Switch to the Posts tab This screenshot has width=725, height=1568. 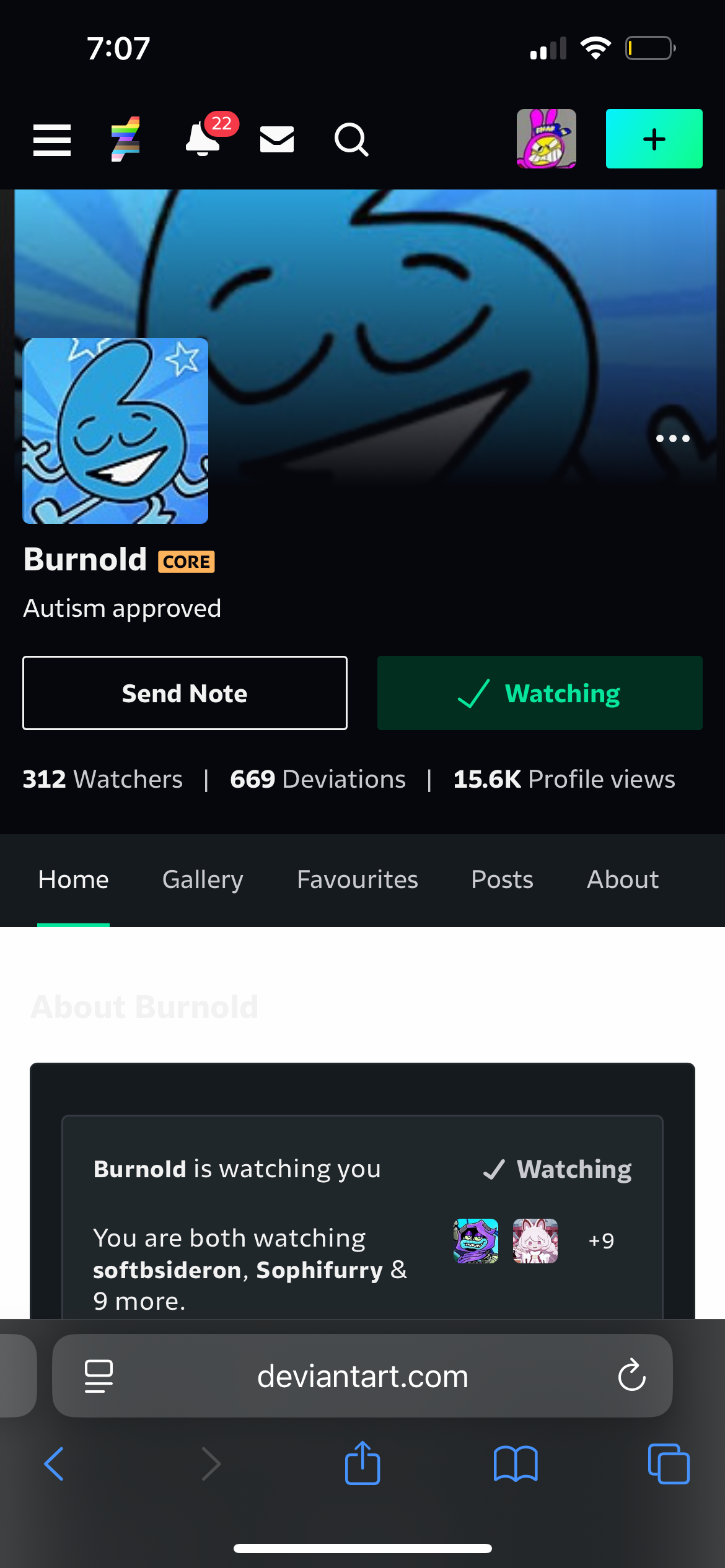point(502,879)
